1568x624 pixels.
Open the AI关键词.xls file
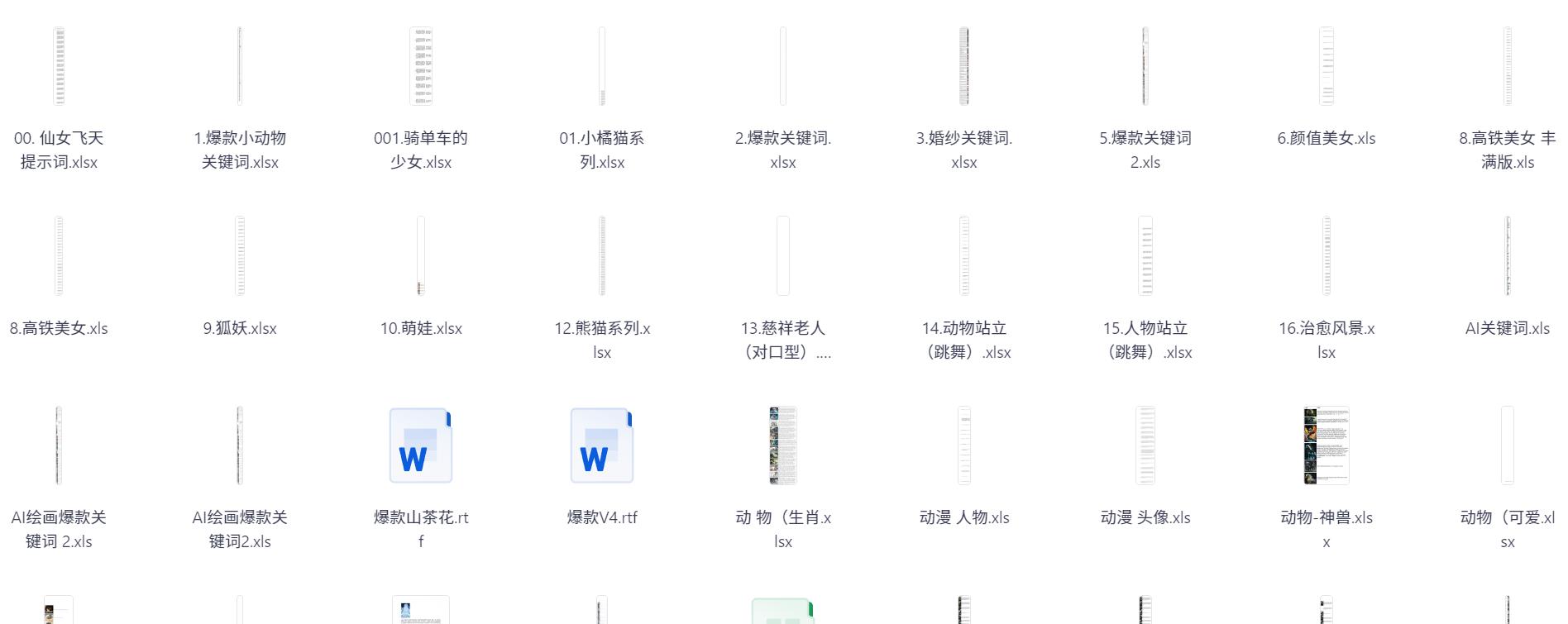click(x=1508, y=256)
